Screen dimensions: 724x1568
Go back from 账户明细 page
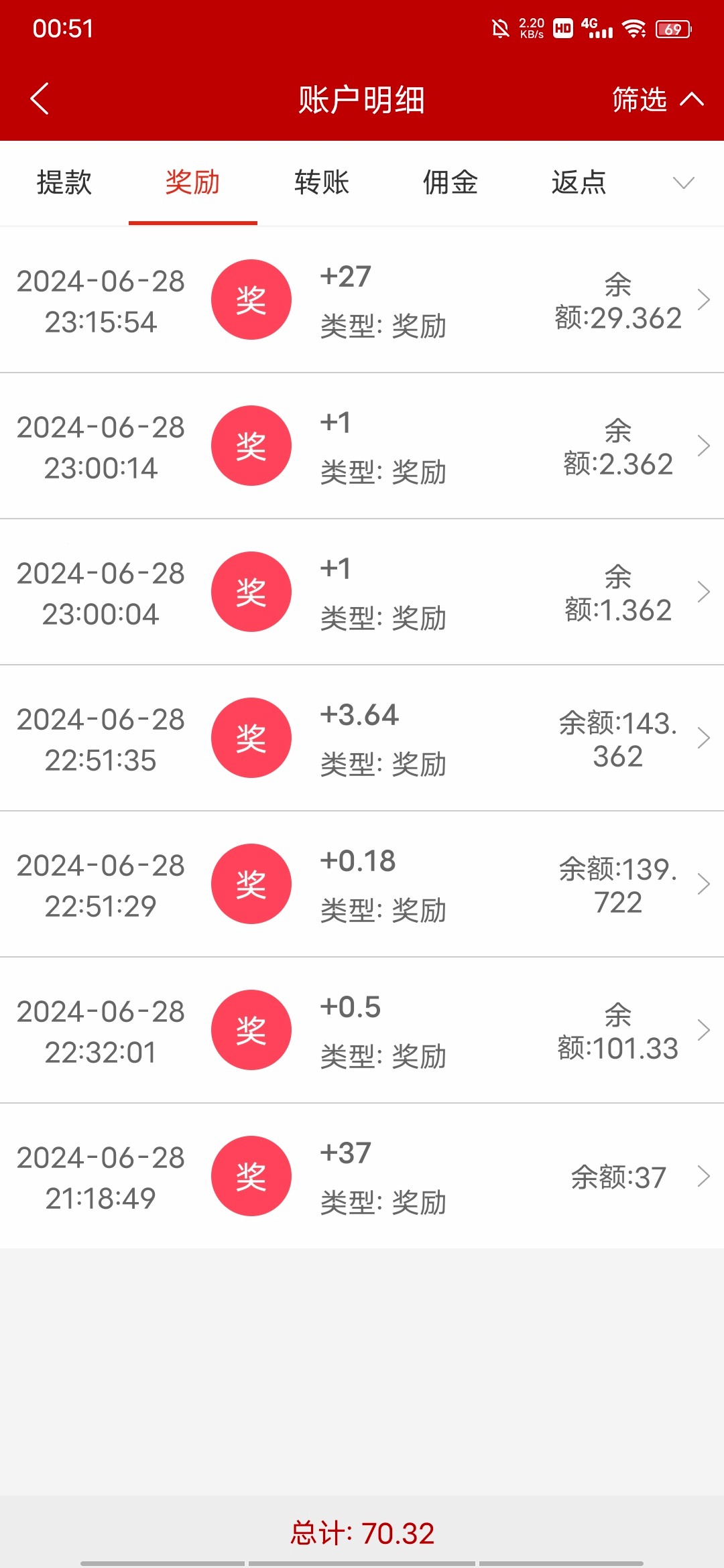(40, 99)
